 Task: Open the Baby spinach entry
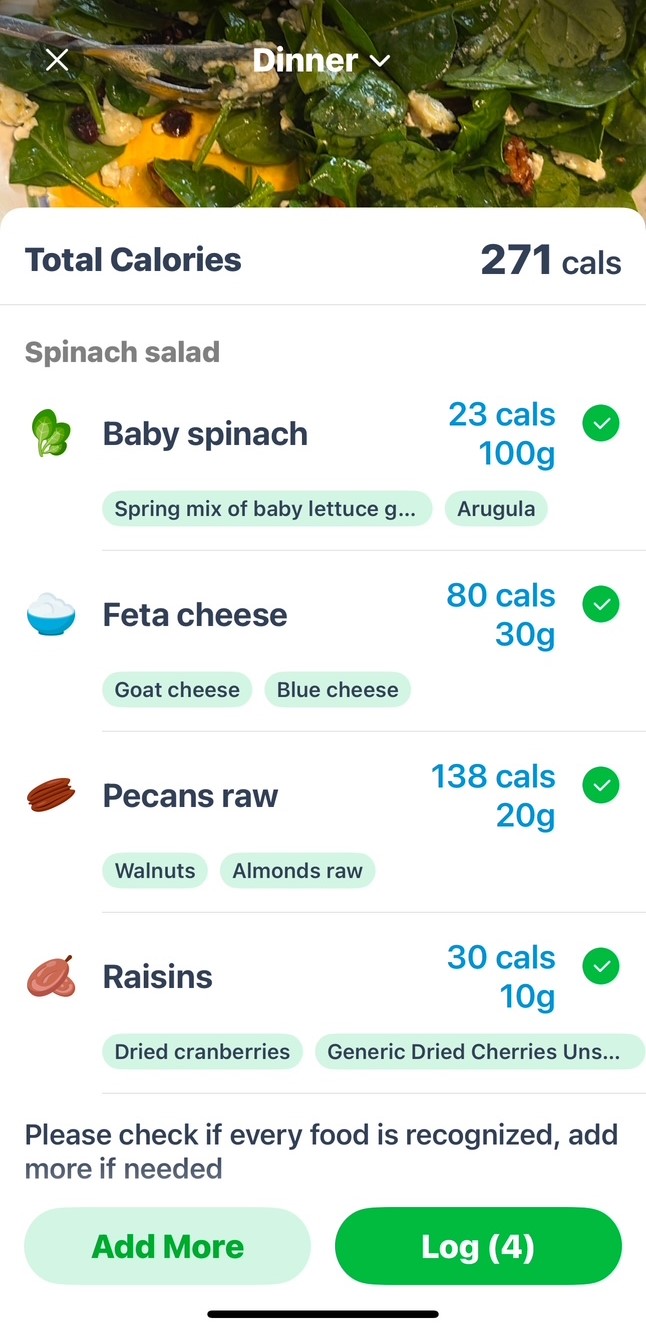pos(205,434)
